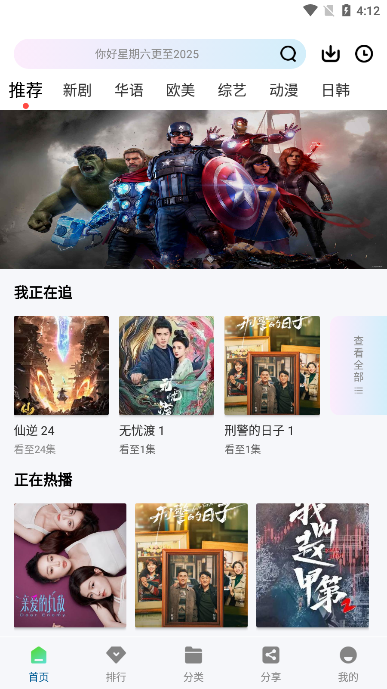This screenshot has width=387, height=689.
Task: Open the 动漫 tab
Action: click(x=284, y=91)
